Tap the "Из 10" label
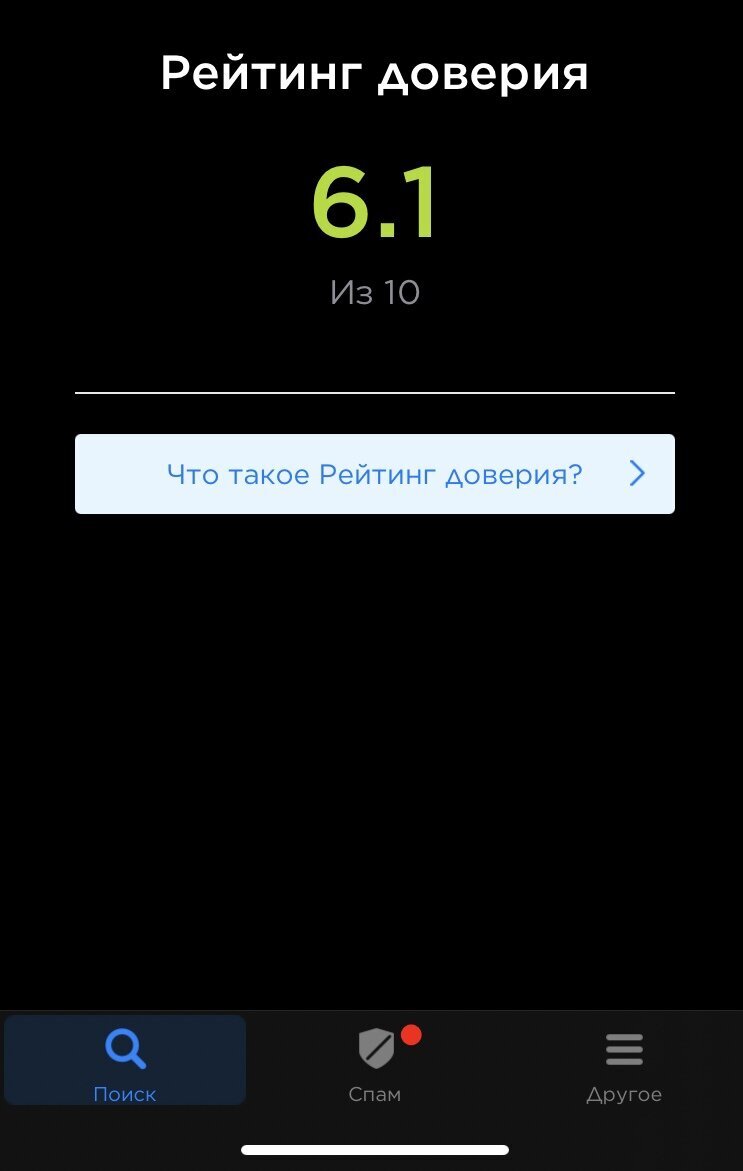The image size is (743, 1171). (374, 292)
